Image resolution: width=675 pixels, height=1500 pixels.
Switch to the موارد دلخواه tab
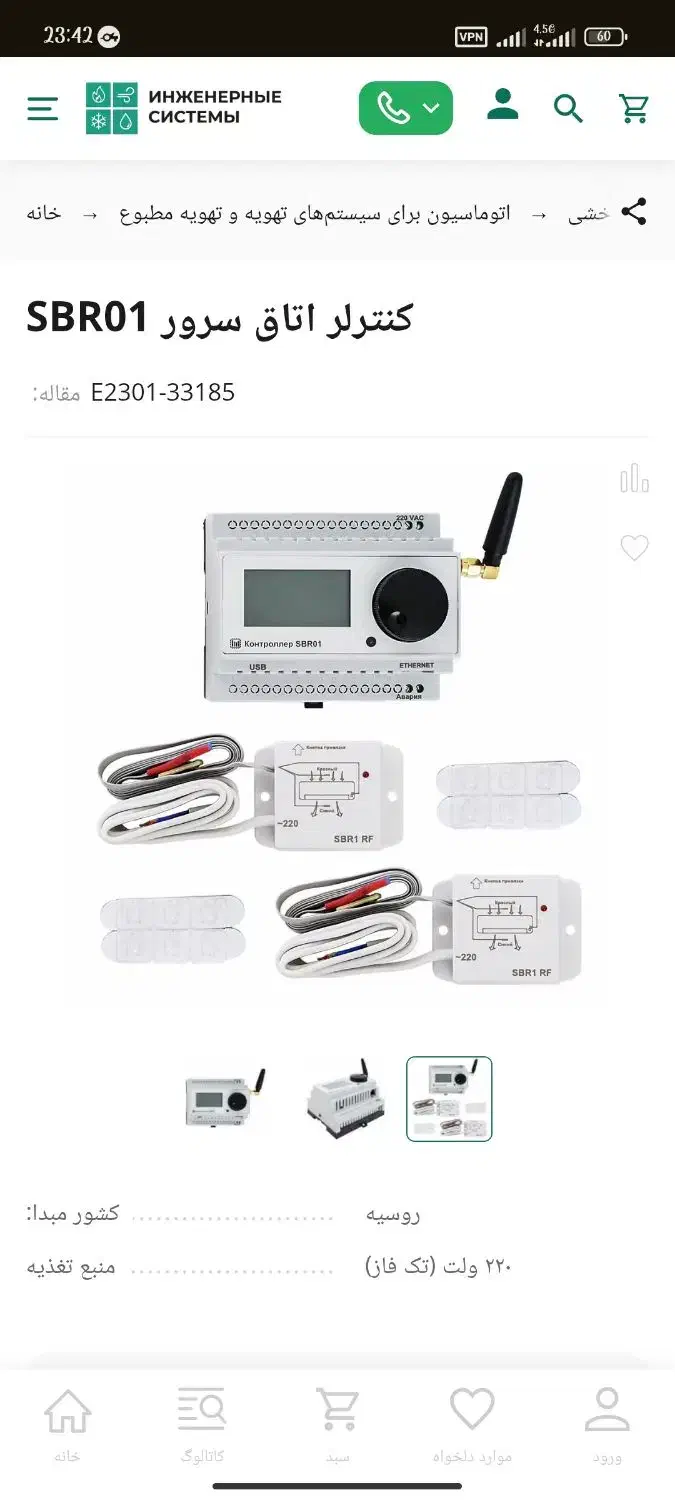(x=472, y=1424)
